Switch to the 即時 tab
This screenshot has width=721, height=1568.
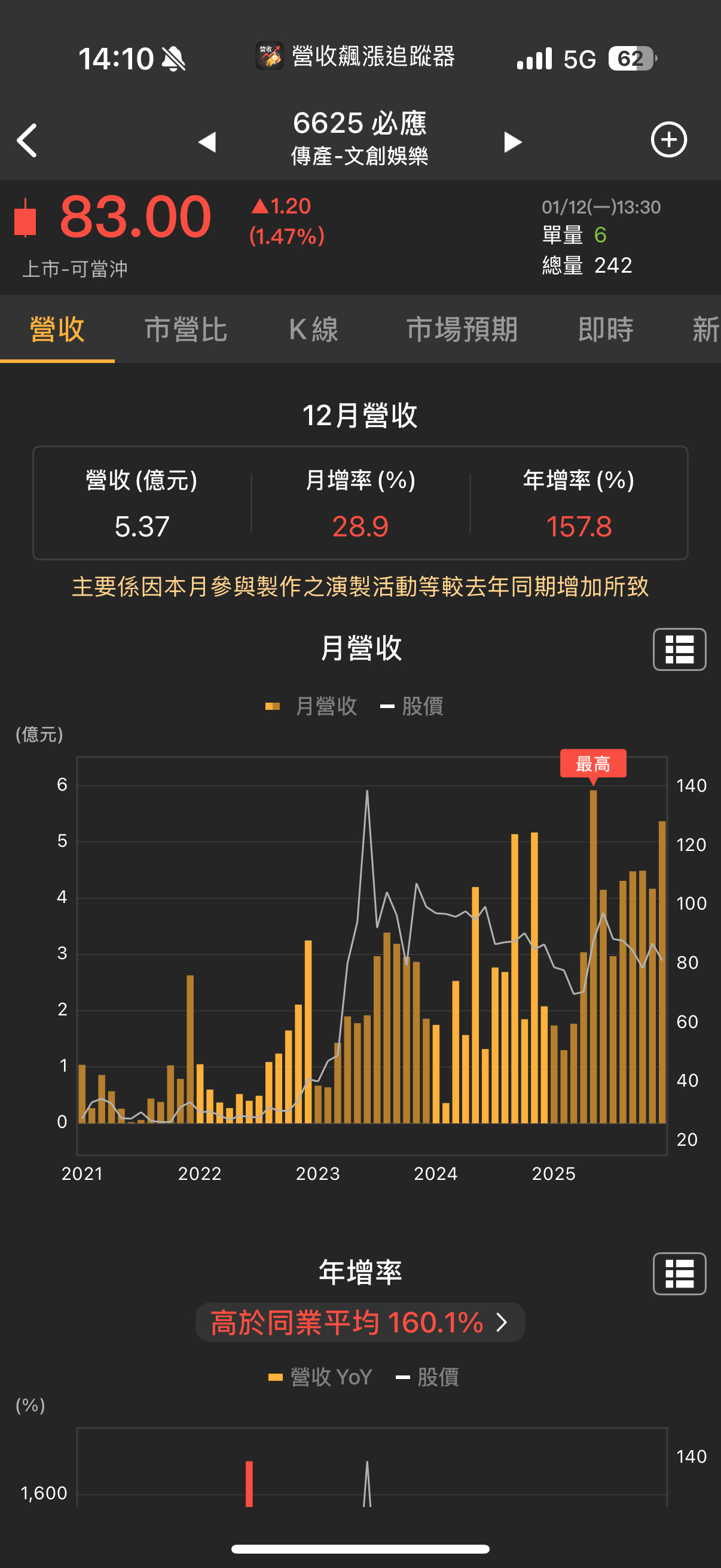606,330
